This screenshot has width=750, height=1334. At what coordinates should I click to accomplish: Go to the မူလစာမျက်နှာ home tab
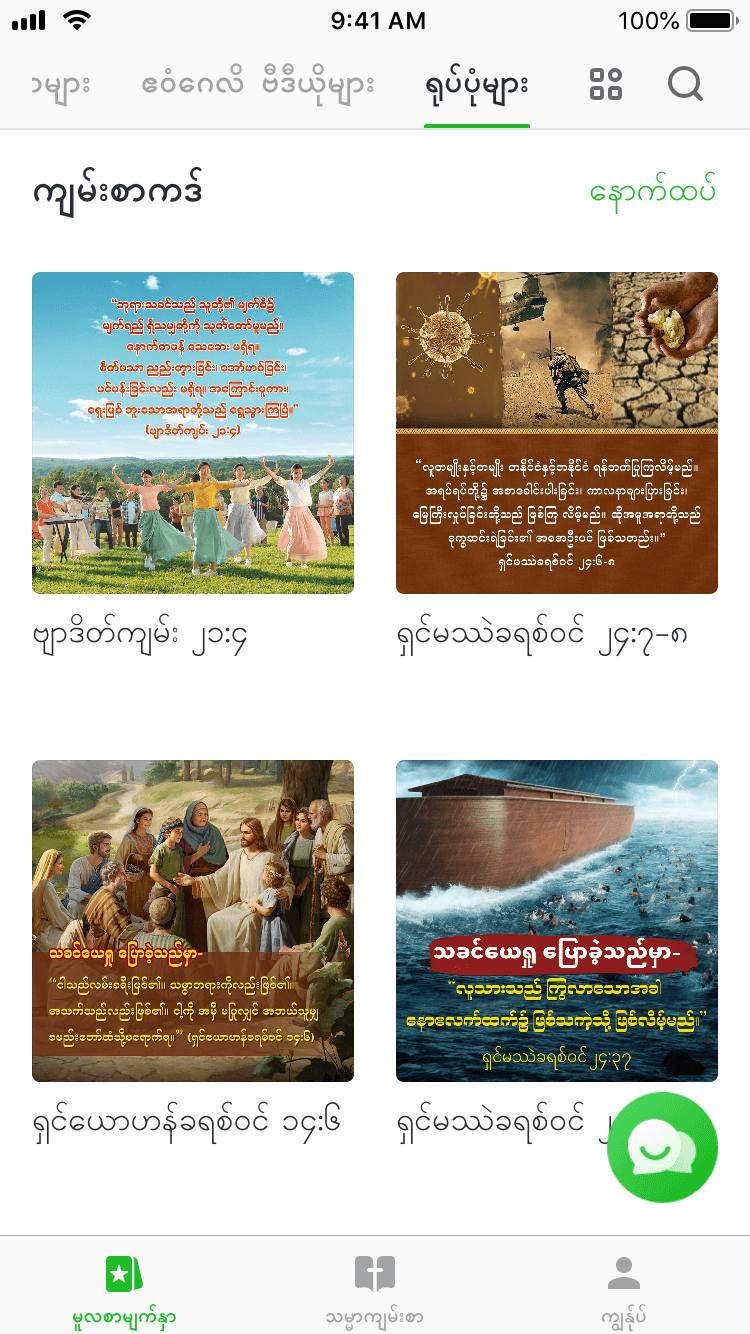click(125, 1288)
